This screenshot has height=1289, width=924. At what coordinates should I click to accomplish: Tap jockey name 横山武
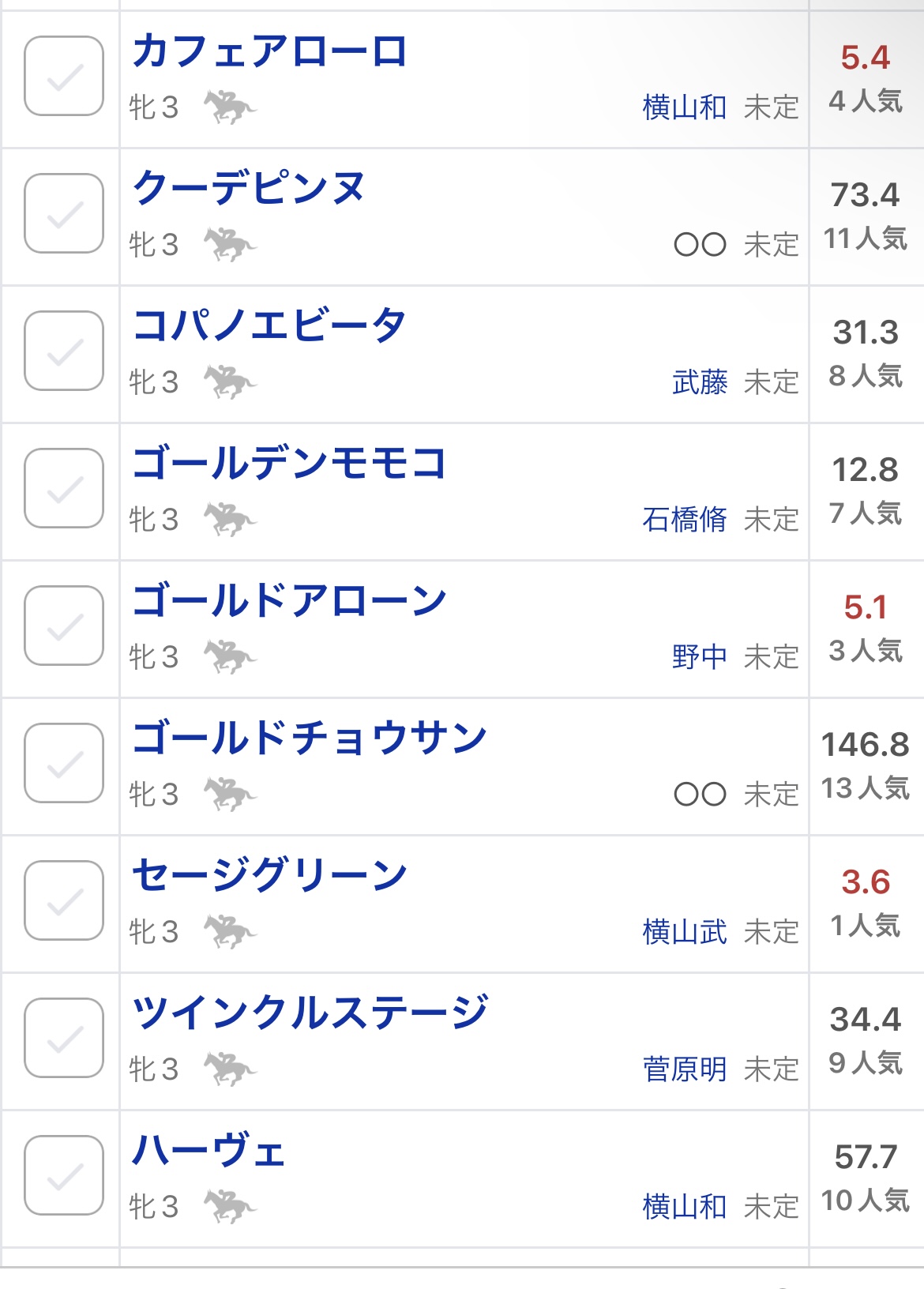point(684,933)
